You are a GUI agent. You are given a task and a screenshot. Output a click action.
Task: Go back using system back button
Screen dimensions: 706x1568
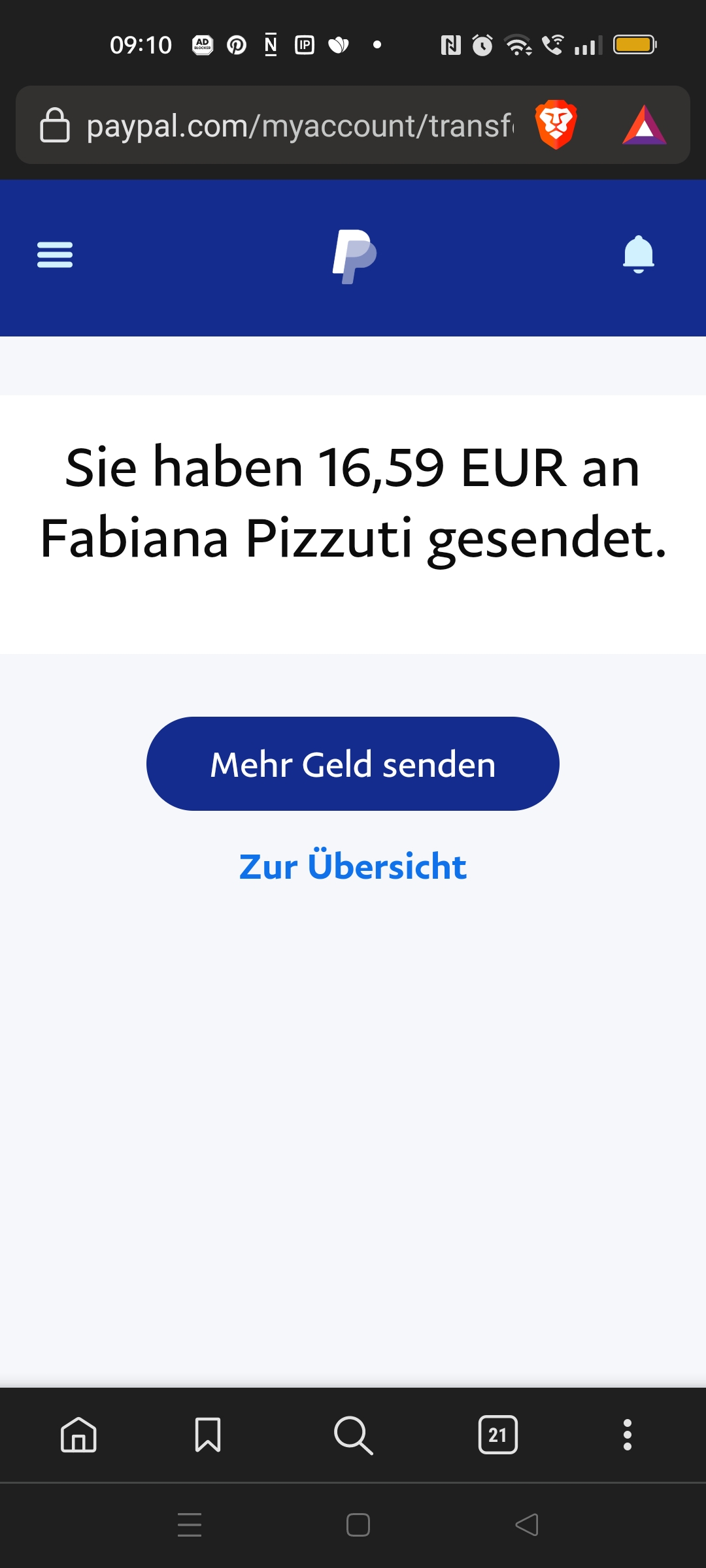coord(527,1525)
